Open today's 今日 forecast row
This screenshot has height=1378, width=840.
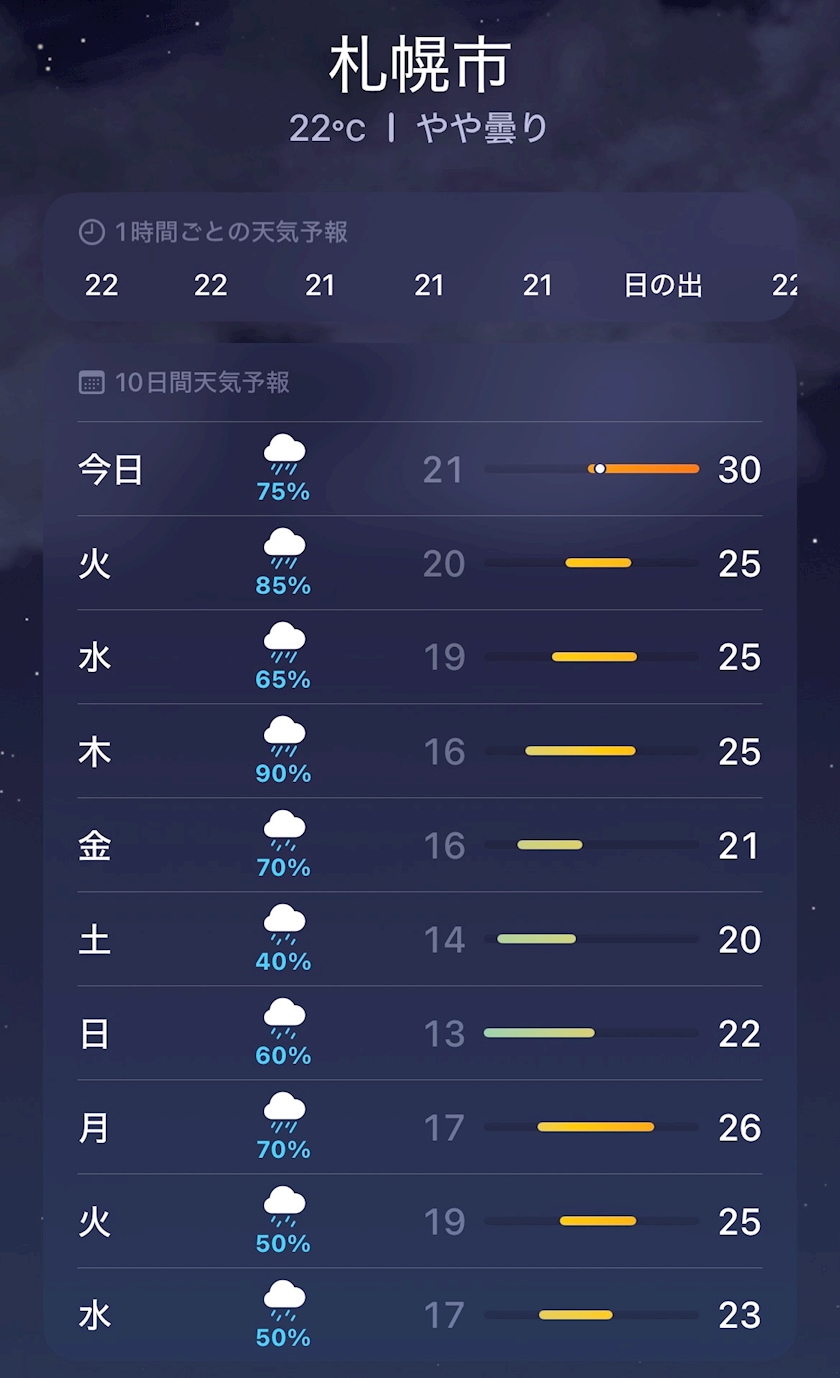point(420,469)
